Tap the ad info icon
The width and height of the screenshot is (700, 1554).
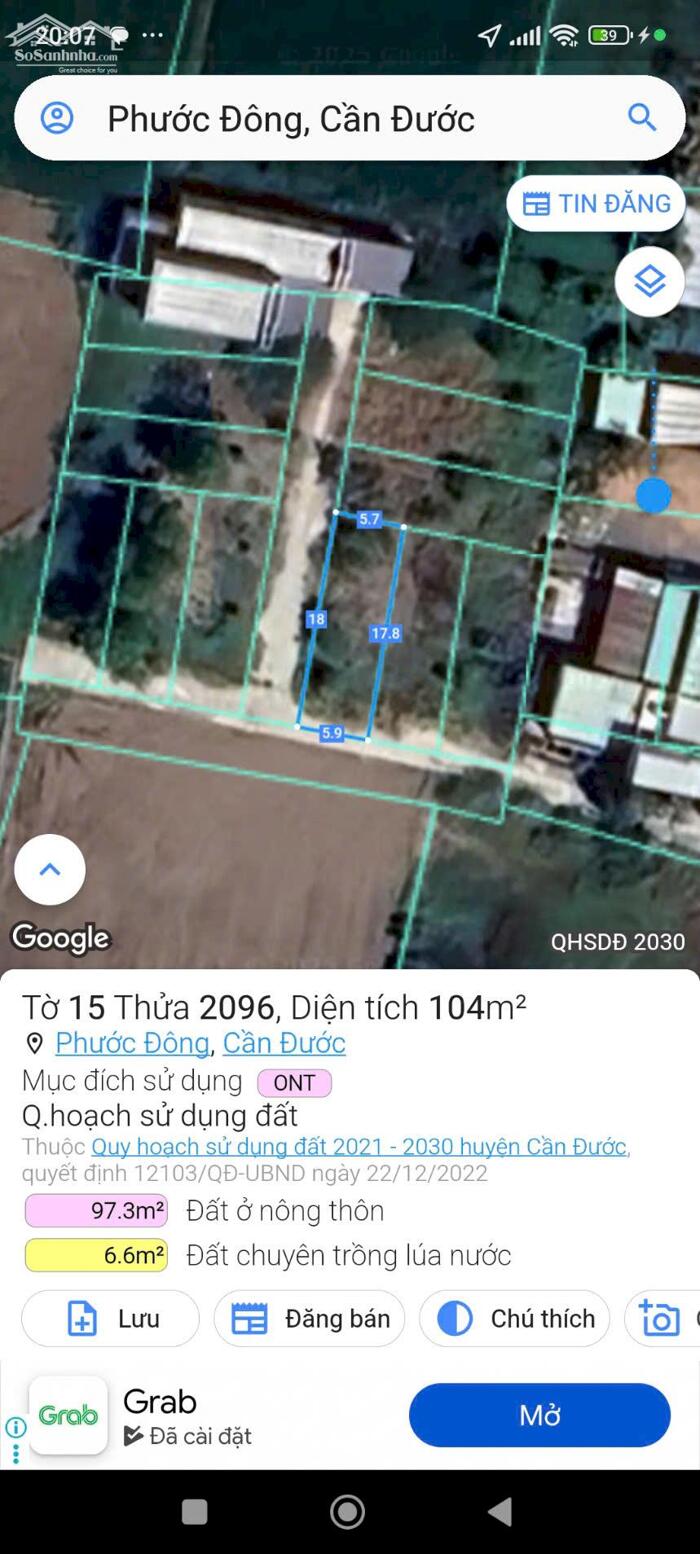pyautogui.click(x=15, y=1427)
